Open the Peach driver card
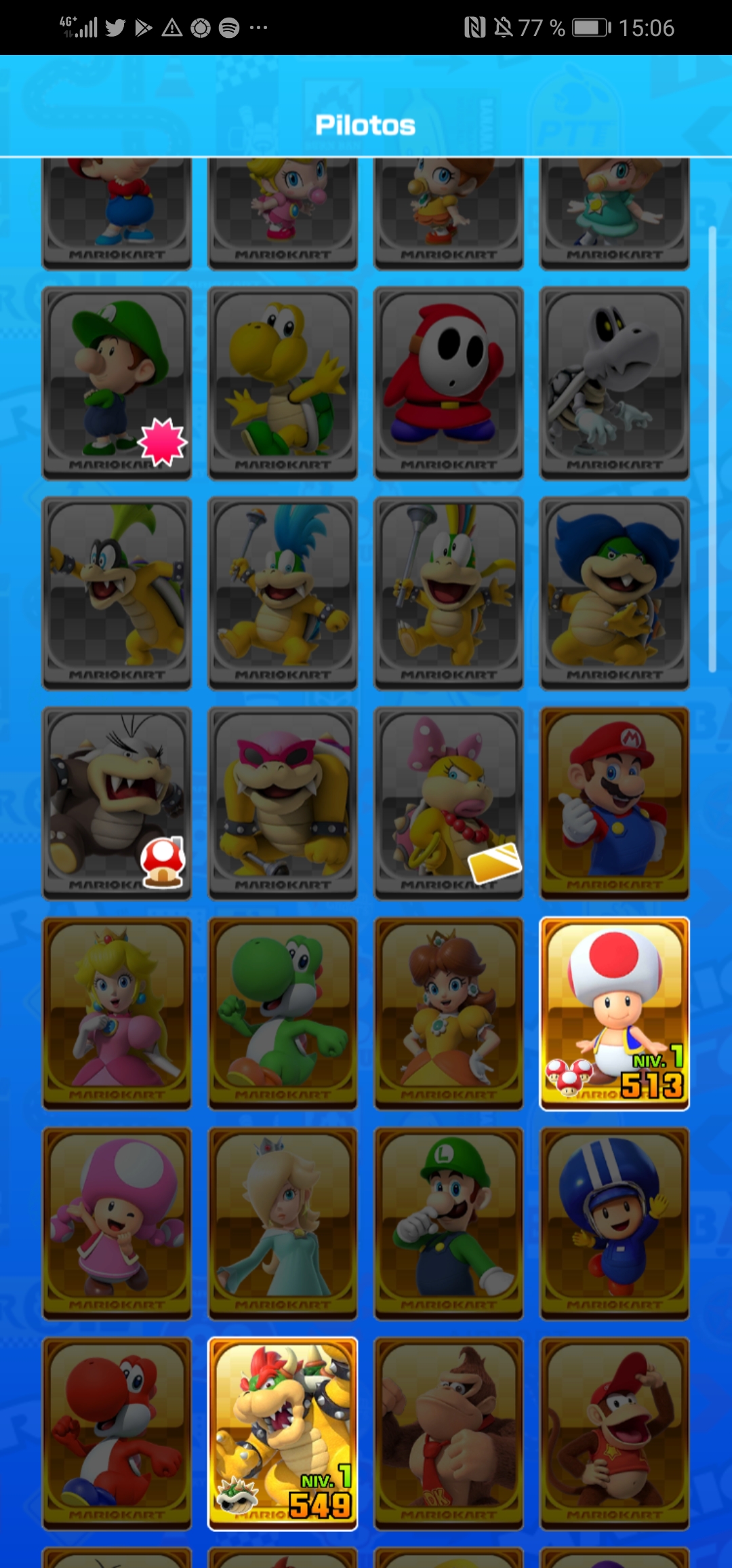The image size is (732, 1568). pyautogui.click(x=117, y=1013)
